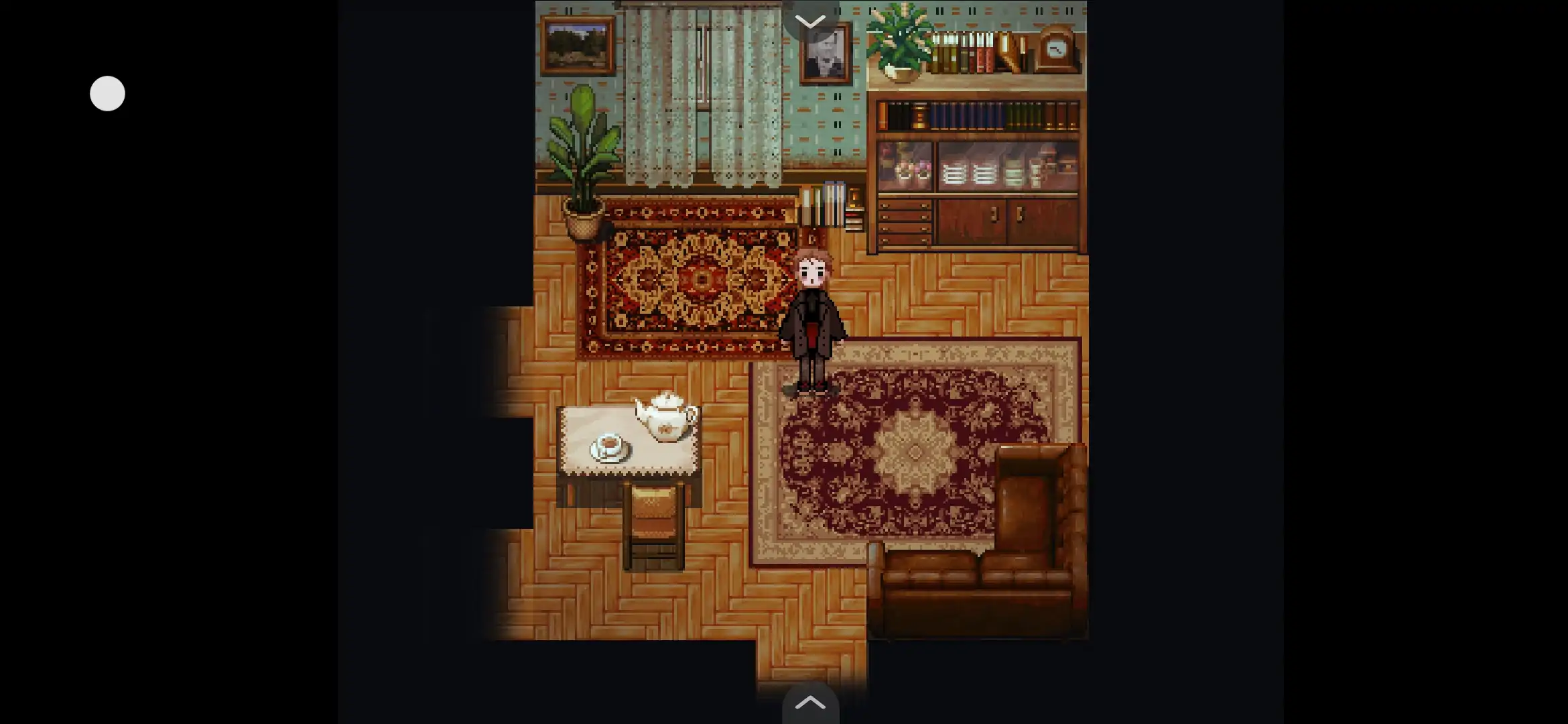The height and width of the screenshot is (724, 1568).
Task: Tap the down chevron at the top
Action: 810,21
